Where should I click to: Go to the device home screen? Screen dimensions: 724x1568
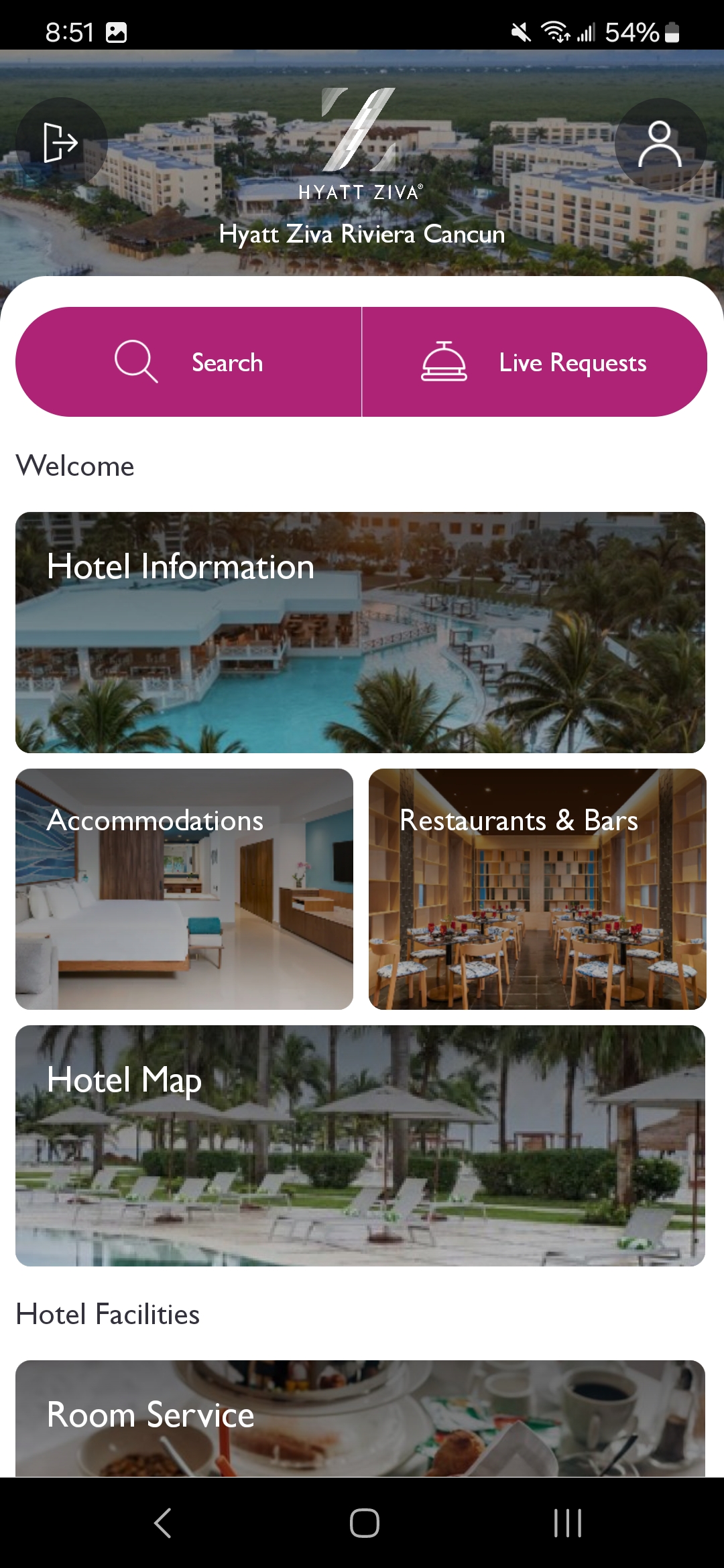click(364, 1523)
